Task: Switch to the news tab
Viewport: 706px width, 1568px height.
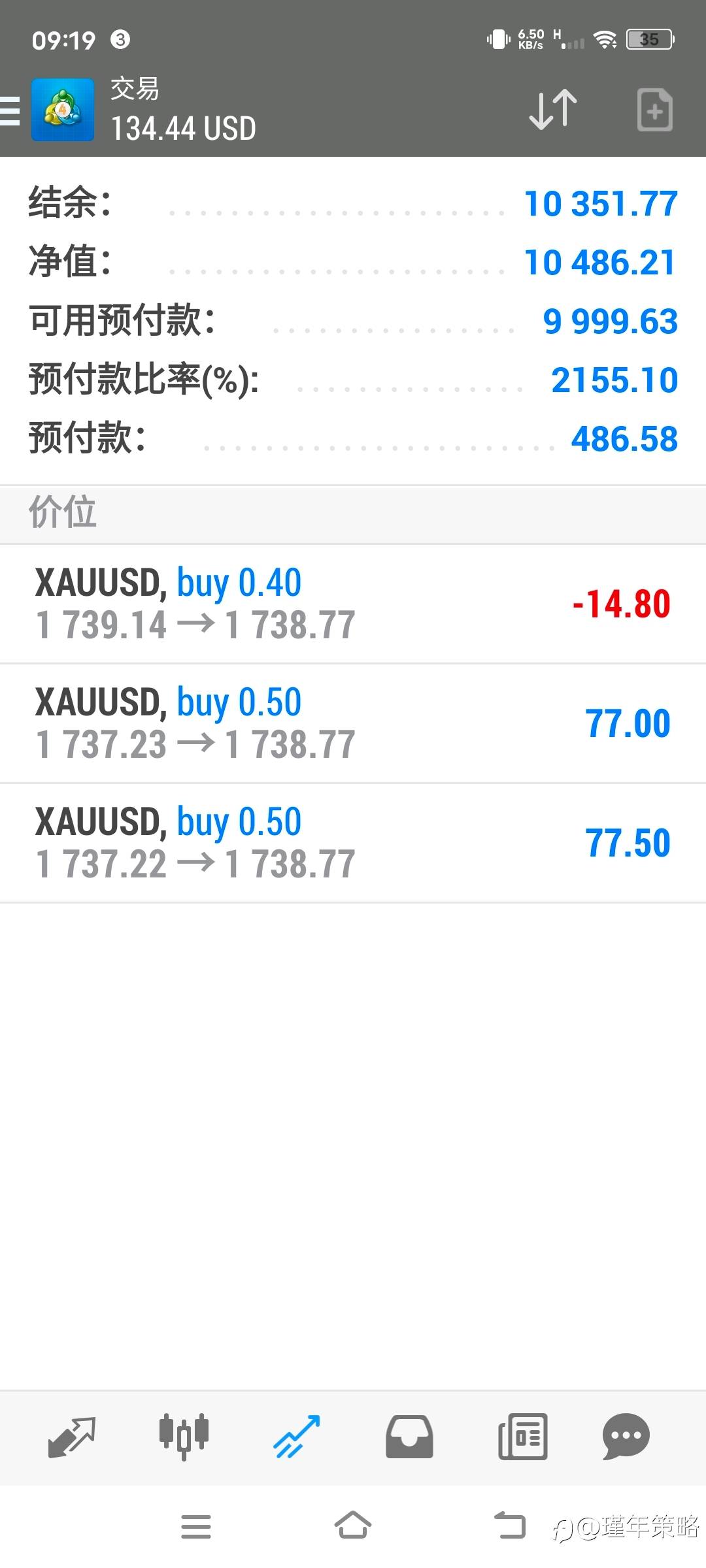Action: [x=522, y=1437]
